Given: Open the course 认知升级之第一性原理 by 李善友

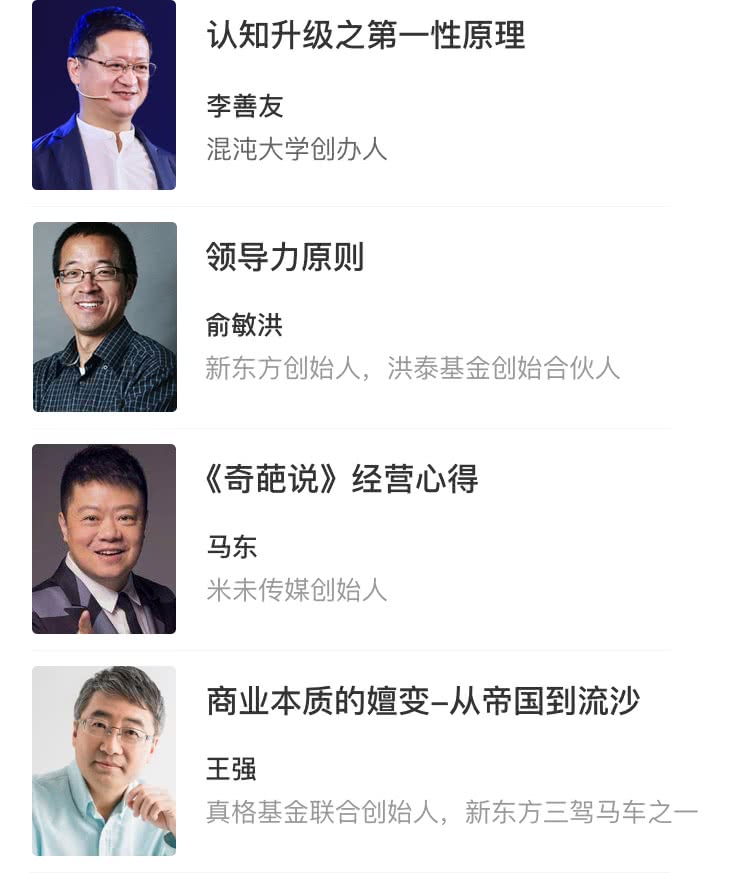Looking at the screenshot, I should point(365,36).
